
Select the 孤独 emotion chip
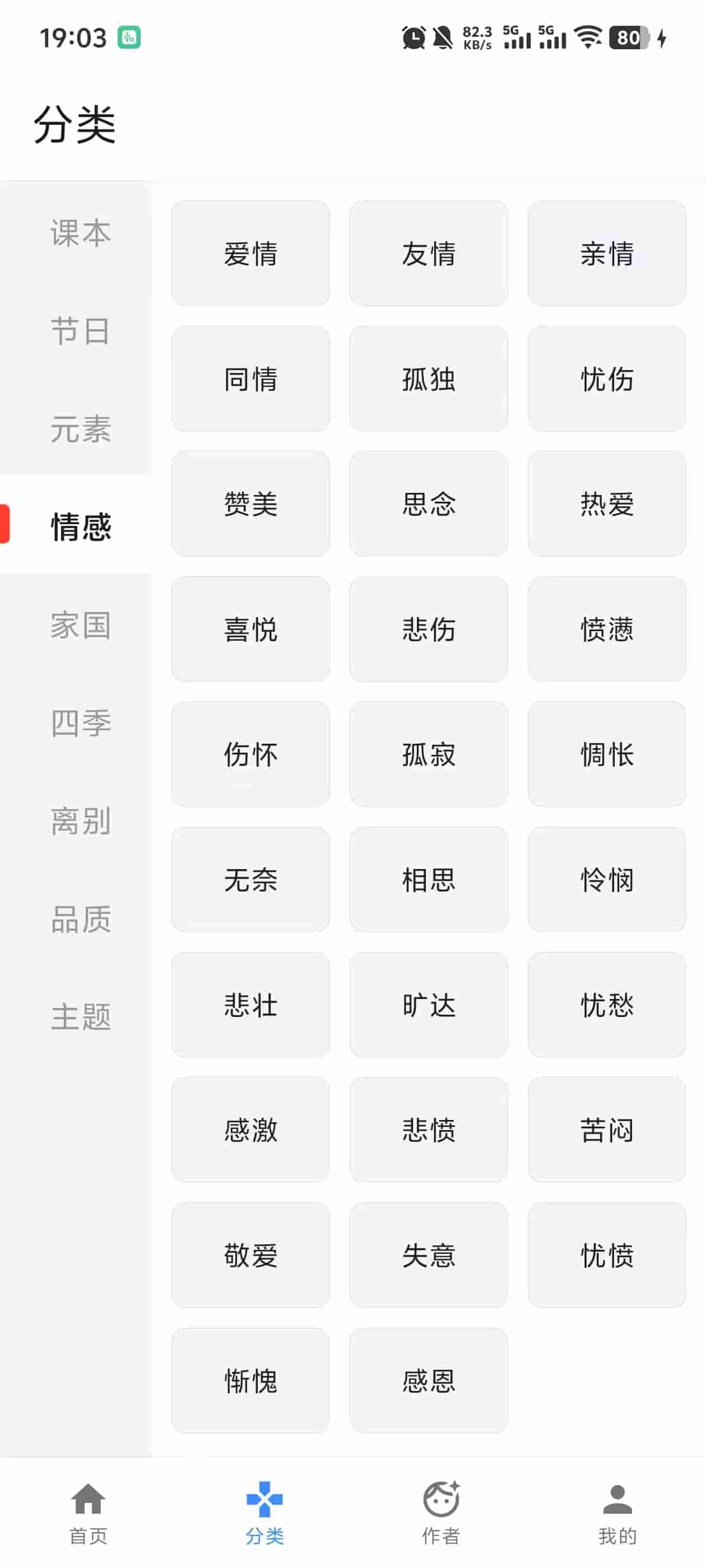(x=428, y=379)
